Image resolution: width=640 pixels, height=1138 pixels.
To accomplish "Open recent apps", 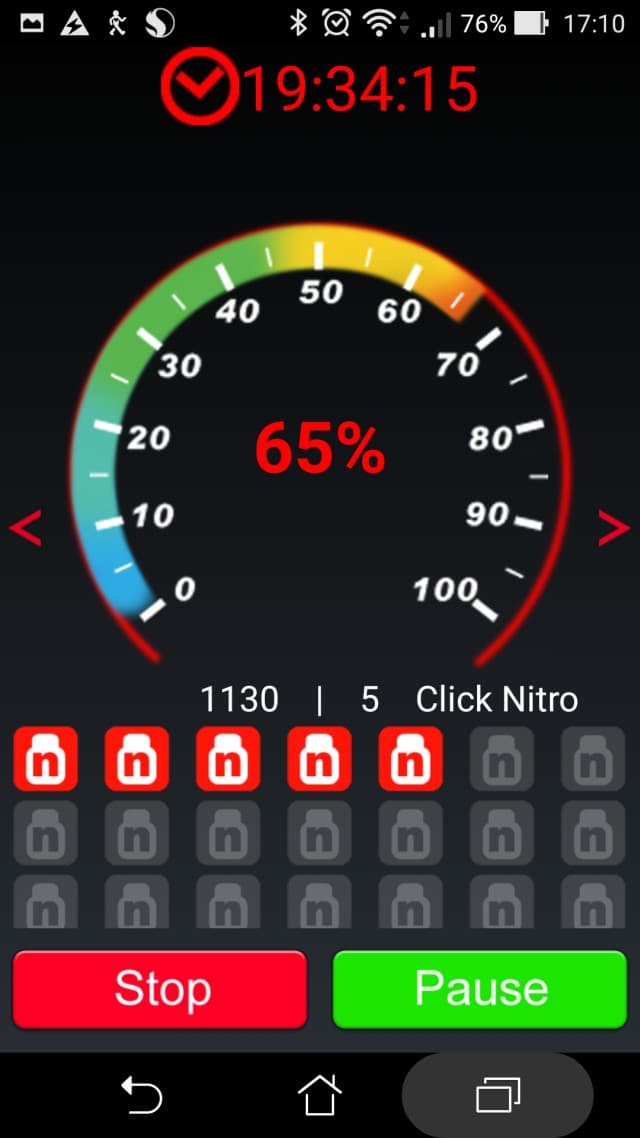I will pyautogui.click(x=498, y=1096).
